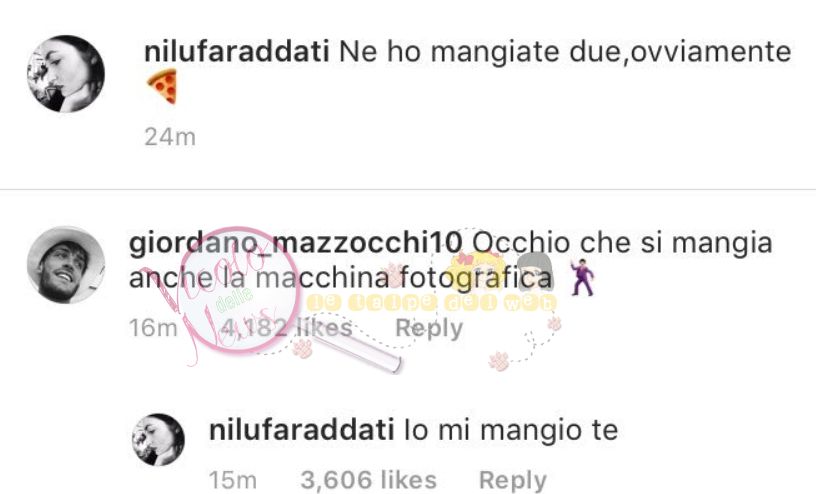Reply to nilufaraddati's 'Io mi mangio te' comment
The image size is (816, 494).
coord(512,480)
